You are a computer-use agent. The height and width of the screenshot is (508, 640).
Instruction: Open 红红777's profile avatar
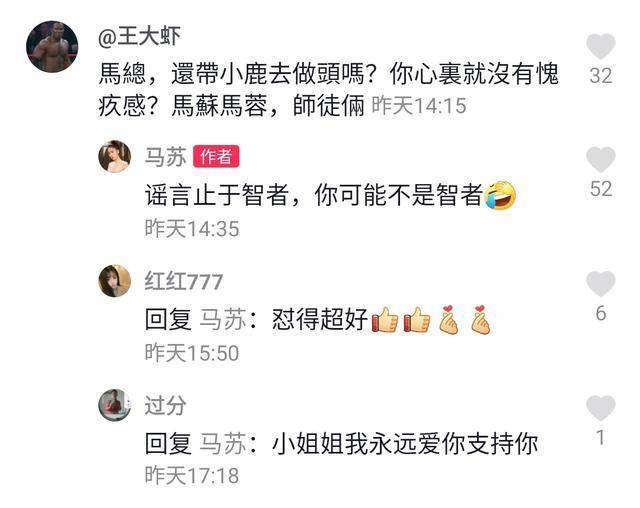pos(114,281)
